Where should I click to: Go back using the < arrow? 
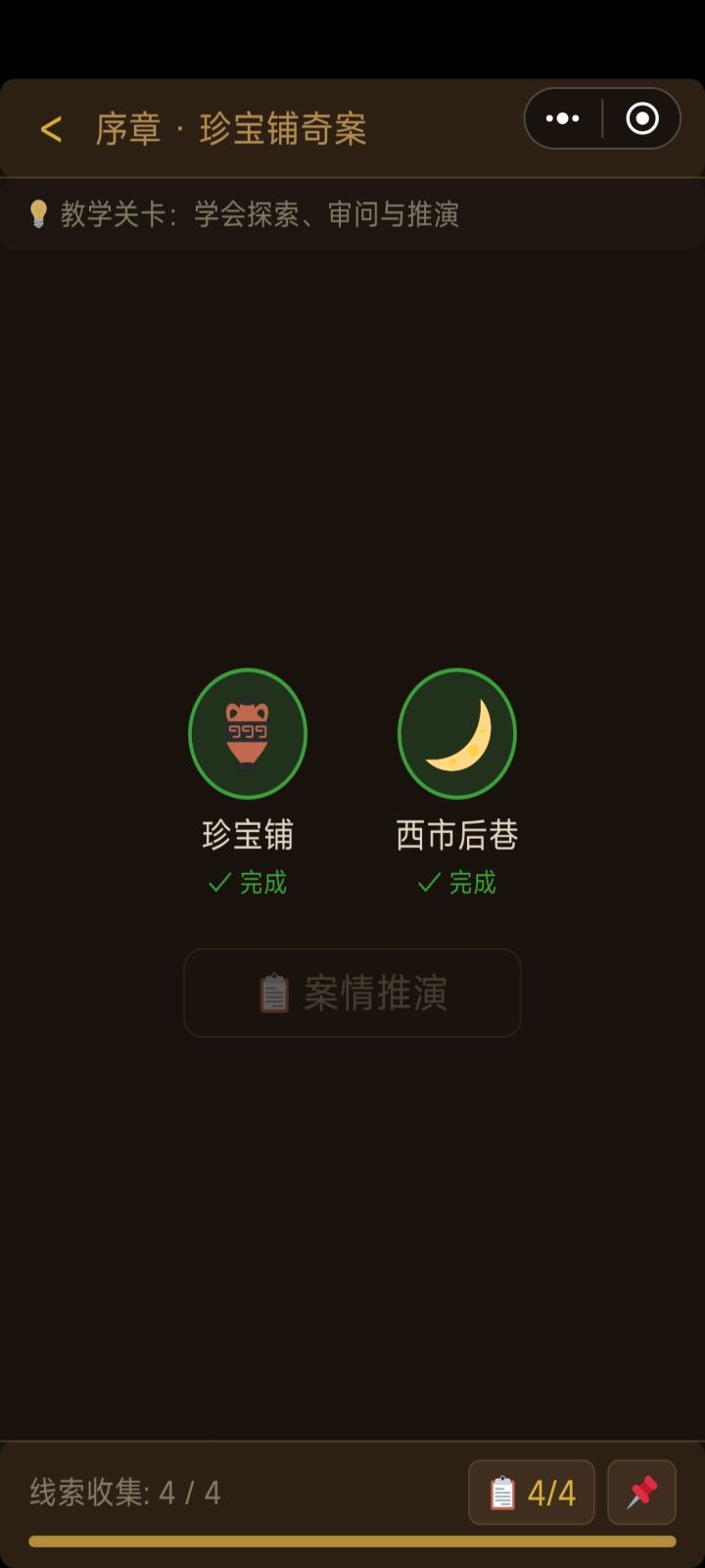(x=50, y=128)
